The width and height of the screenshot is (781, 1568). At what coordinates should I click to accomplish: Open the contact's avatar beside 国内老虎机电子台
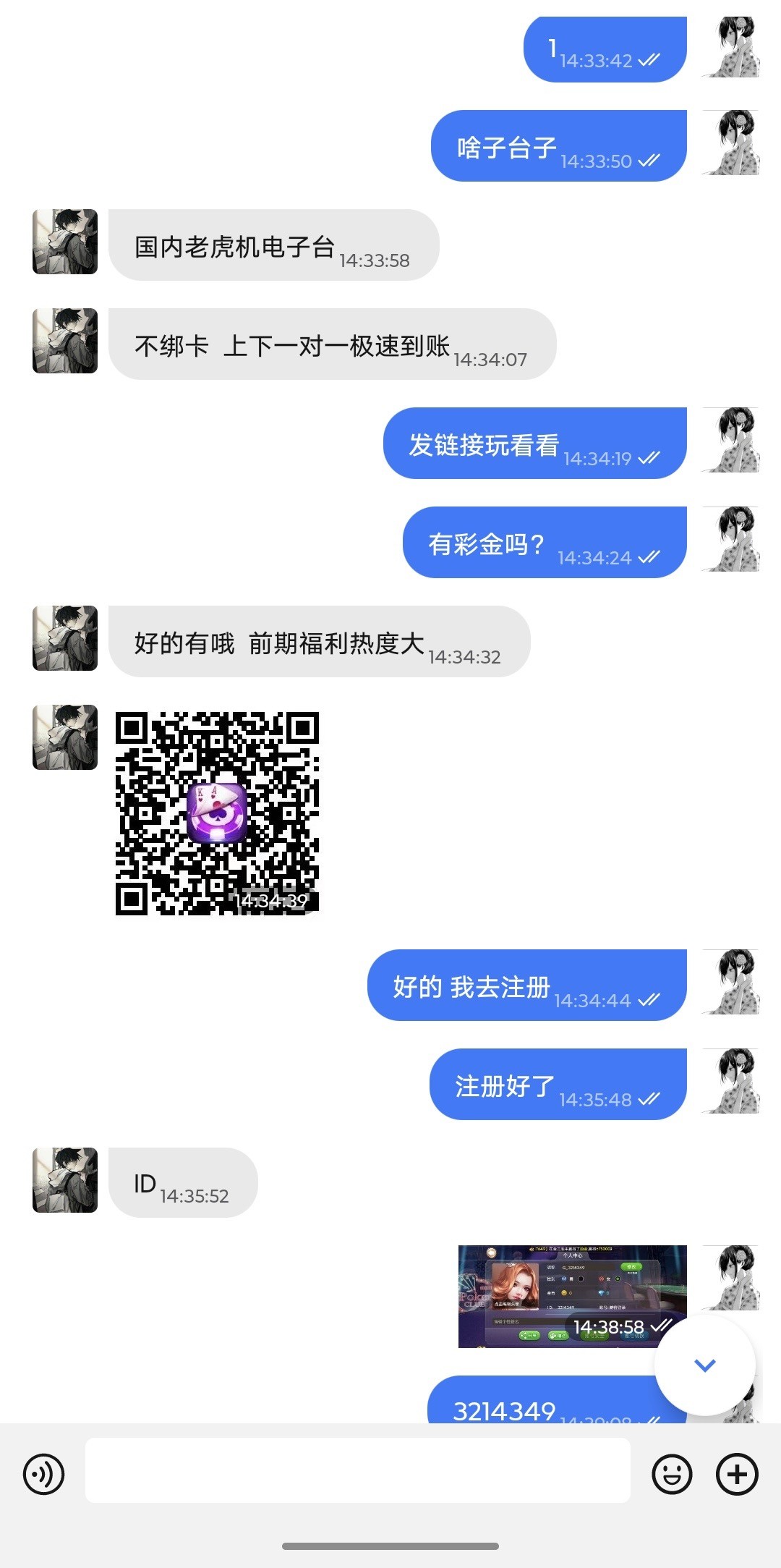pos(65,242)
